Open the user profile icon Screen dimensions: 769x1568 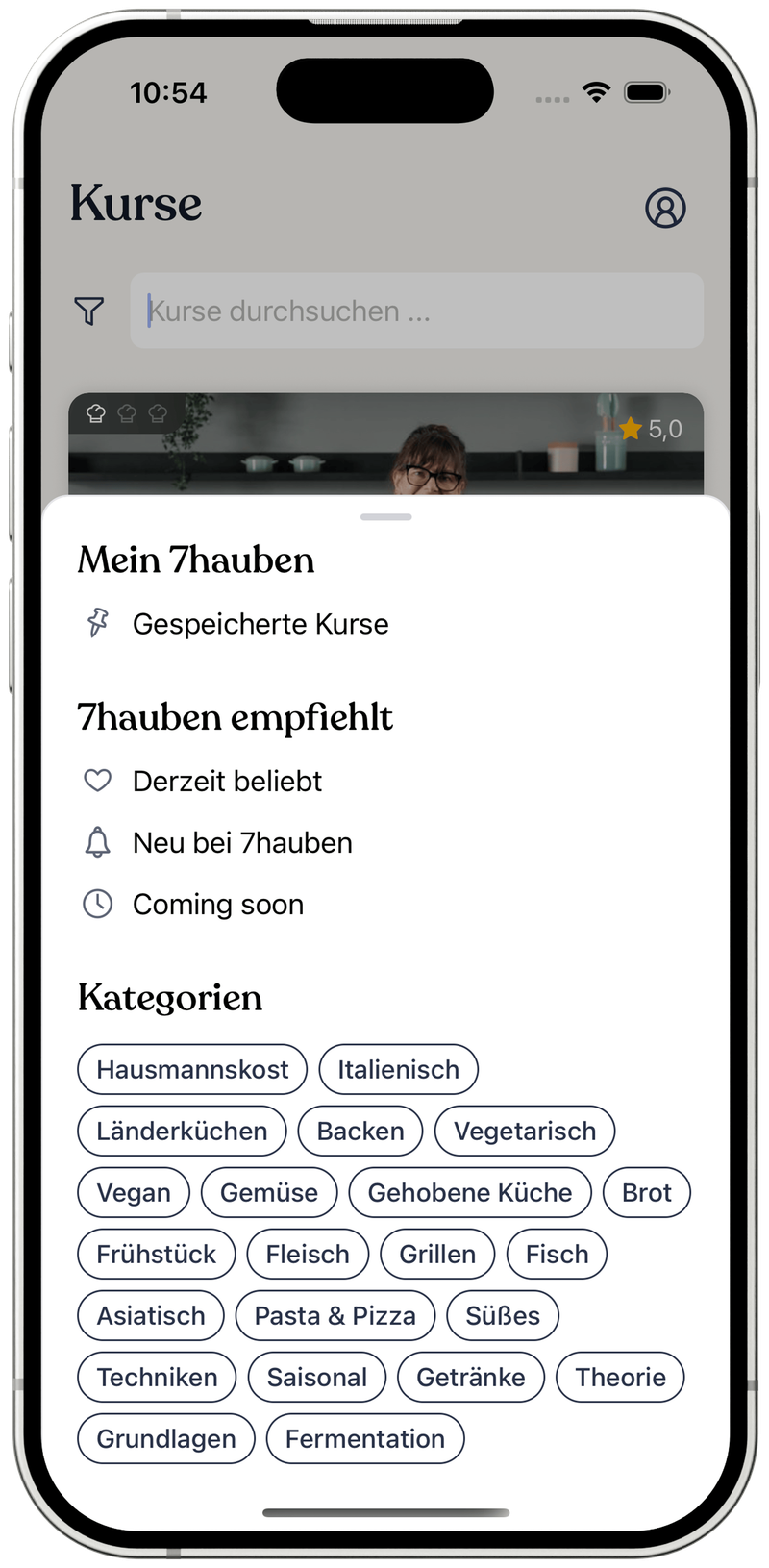point(665,208)
